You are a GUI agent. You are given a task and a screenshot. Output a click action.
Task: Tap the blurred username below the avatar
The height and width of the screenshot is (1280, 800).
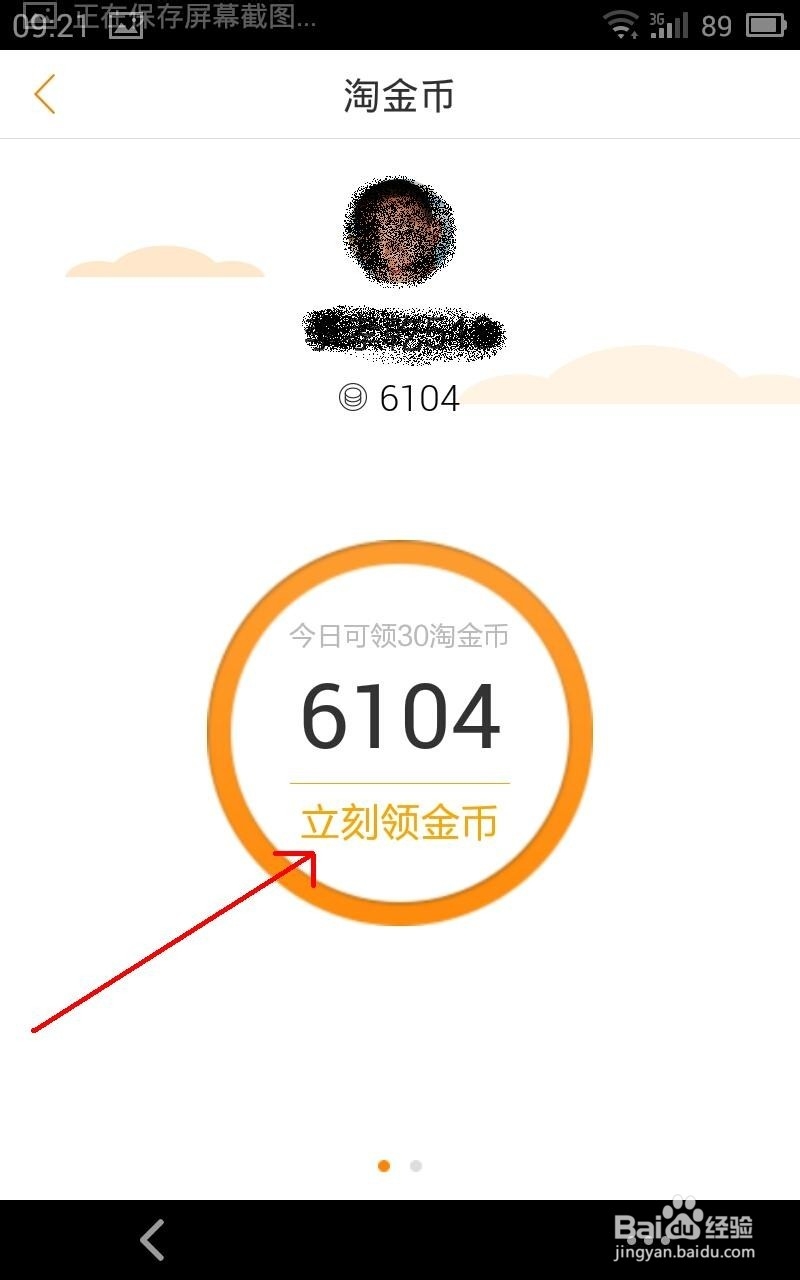399,330
